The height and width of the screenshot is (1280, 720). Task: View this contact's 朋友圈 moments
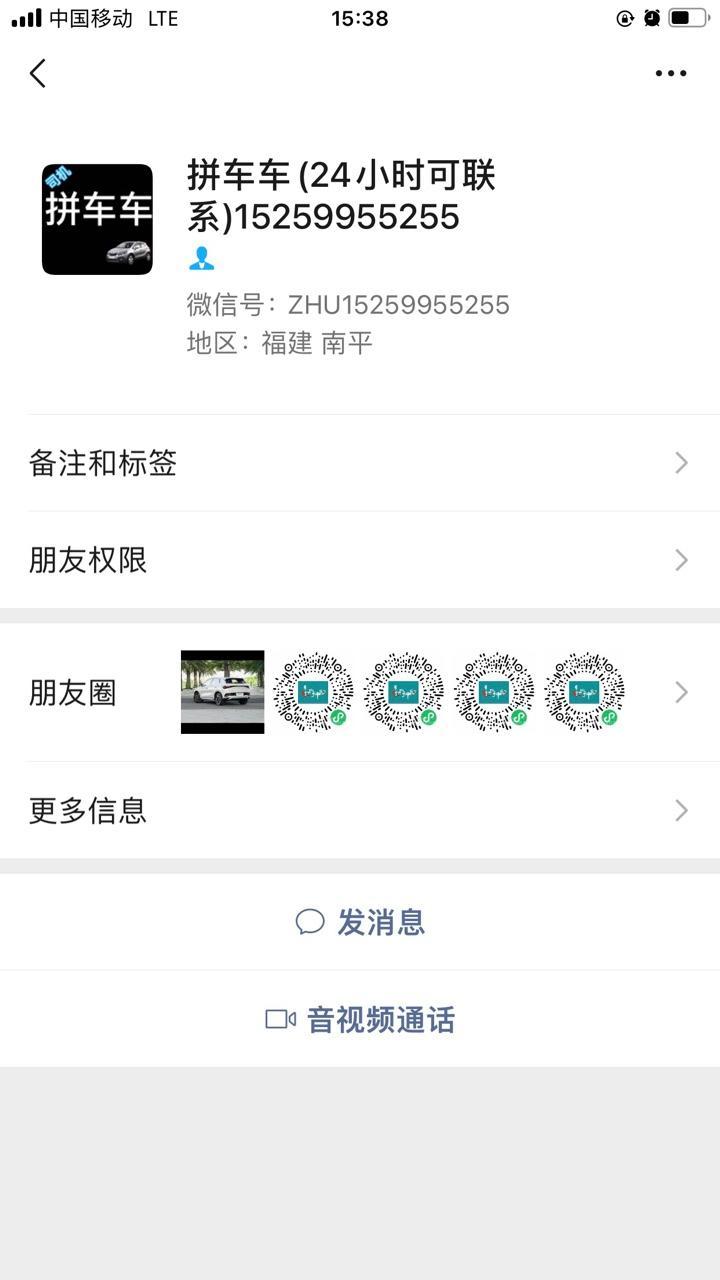click(x=360, y=692)
